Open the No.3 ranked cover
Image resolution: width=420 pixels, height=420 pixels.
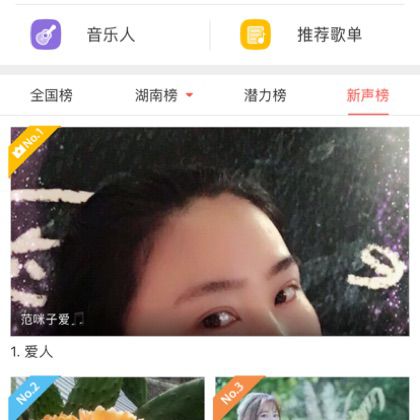point(312,398)
